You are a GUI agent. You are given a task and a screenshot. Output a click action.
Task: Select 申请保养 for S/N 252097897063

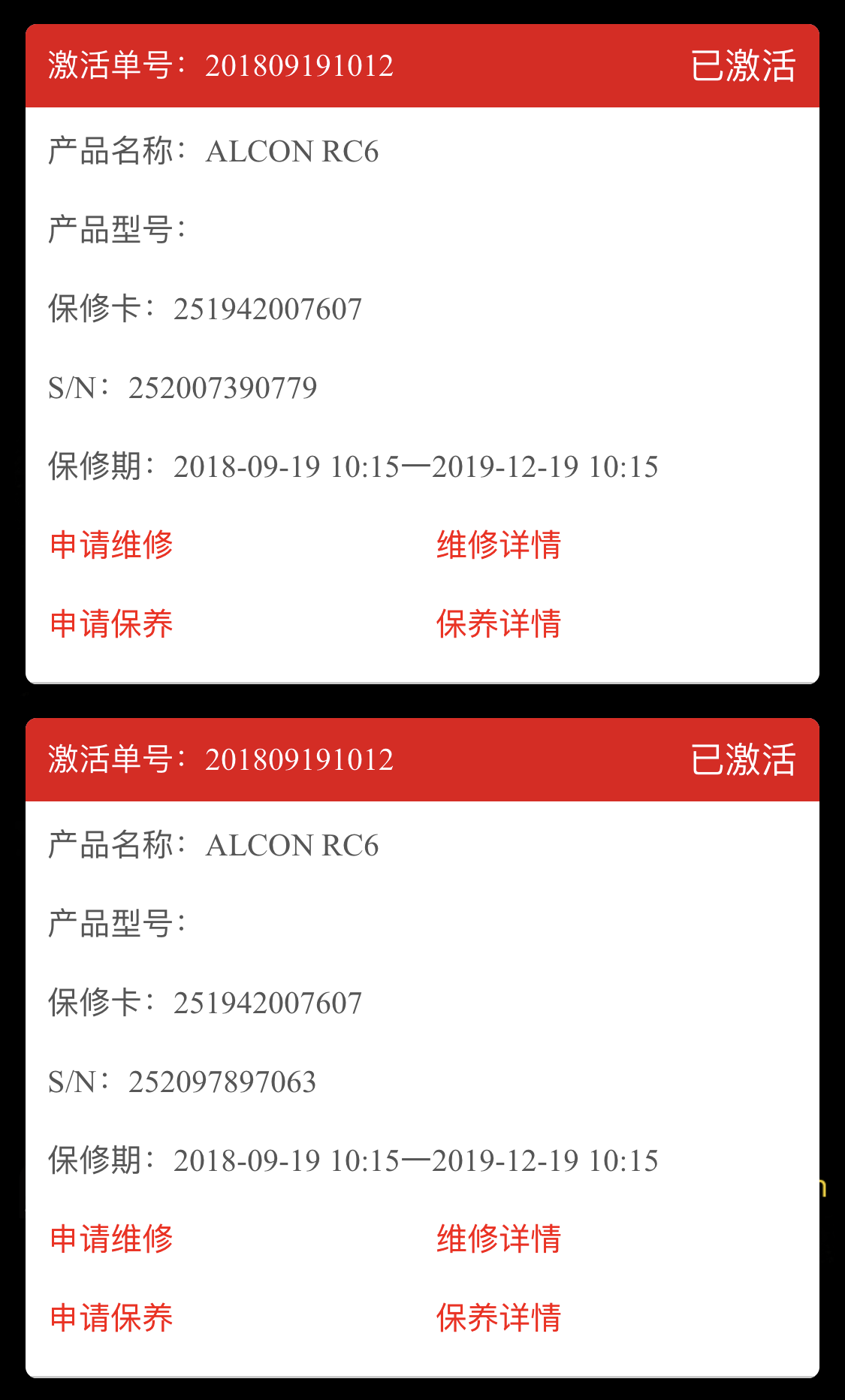[111, 1317]
